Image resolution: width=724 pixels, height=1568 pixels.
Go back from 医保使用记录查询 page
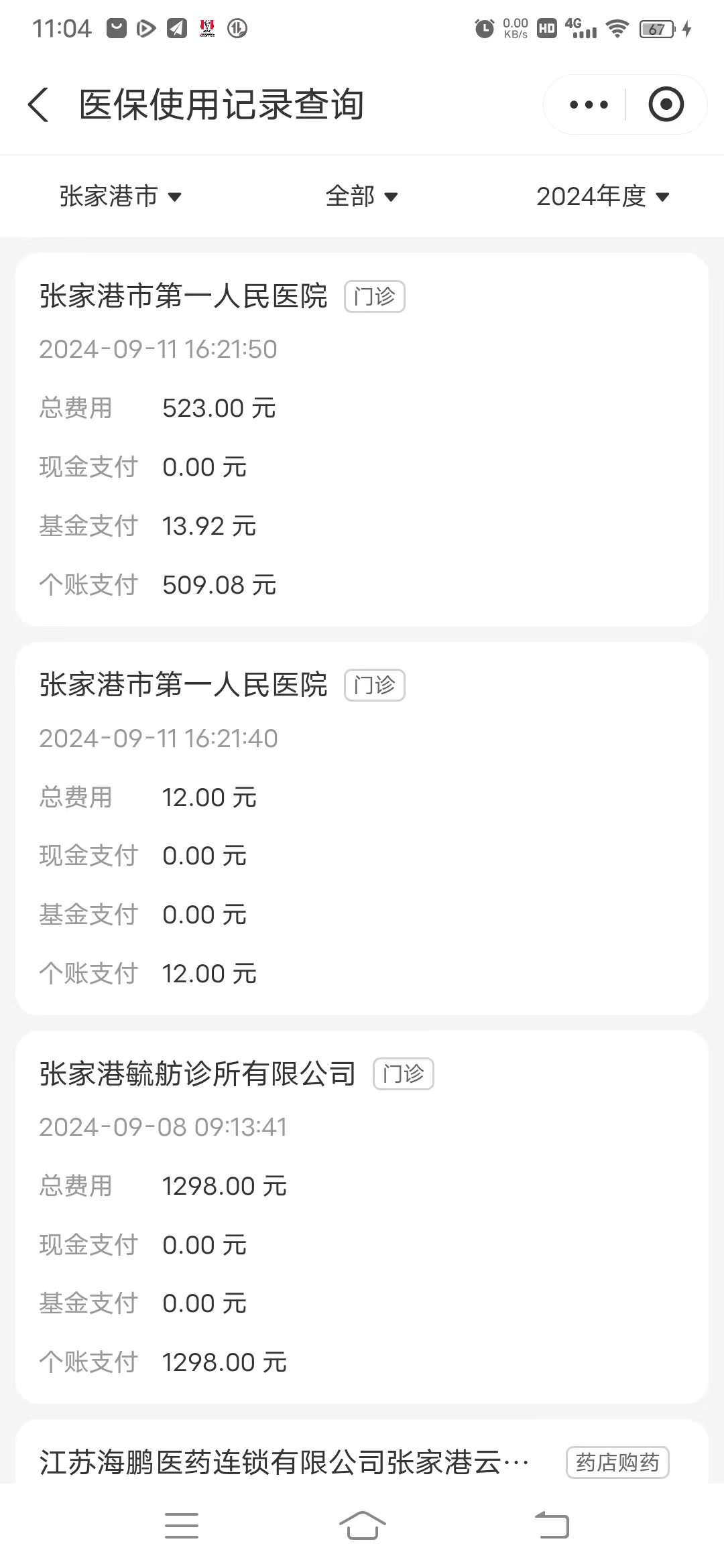38,105
